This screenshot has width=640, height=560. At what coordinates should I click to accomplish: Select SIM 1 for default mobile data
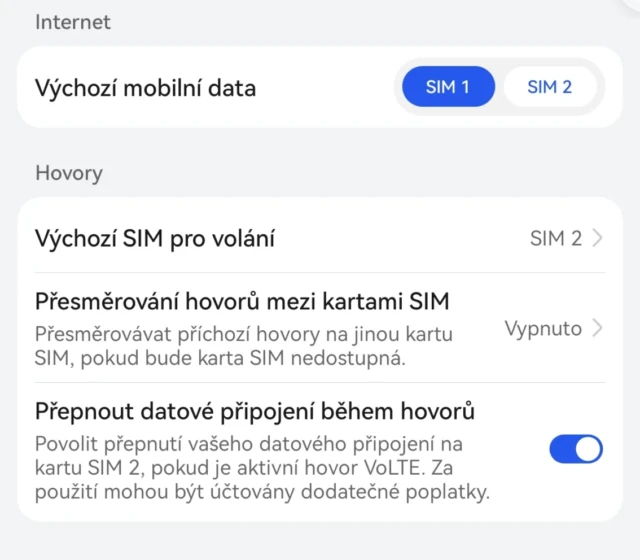click(x=448, y=87)
